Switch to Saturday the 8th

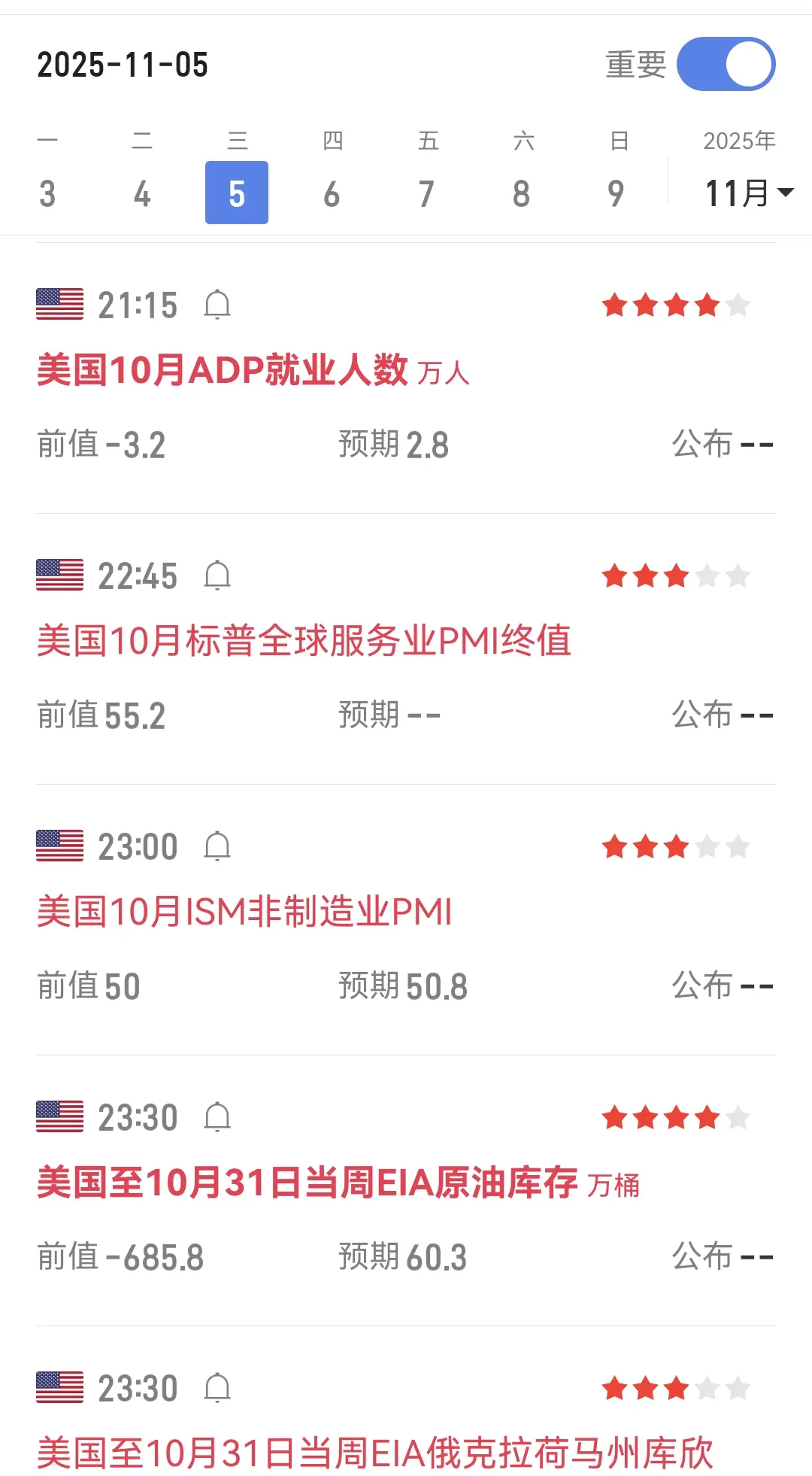[x=521, y=193]
